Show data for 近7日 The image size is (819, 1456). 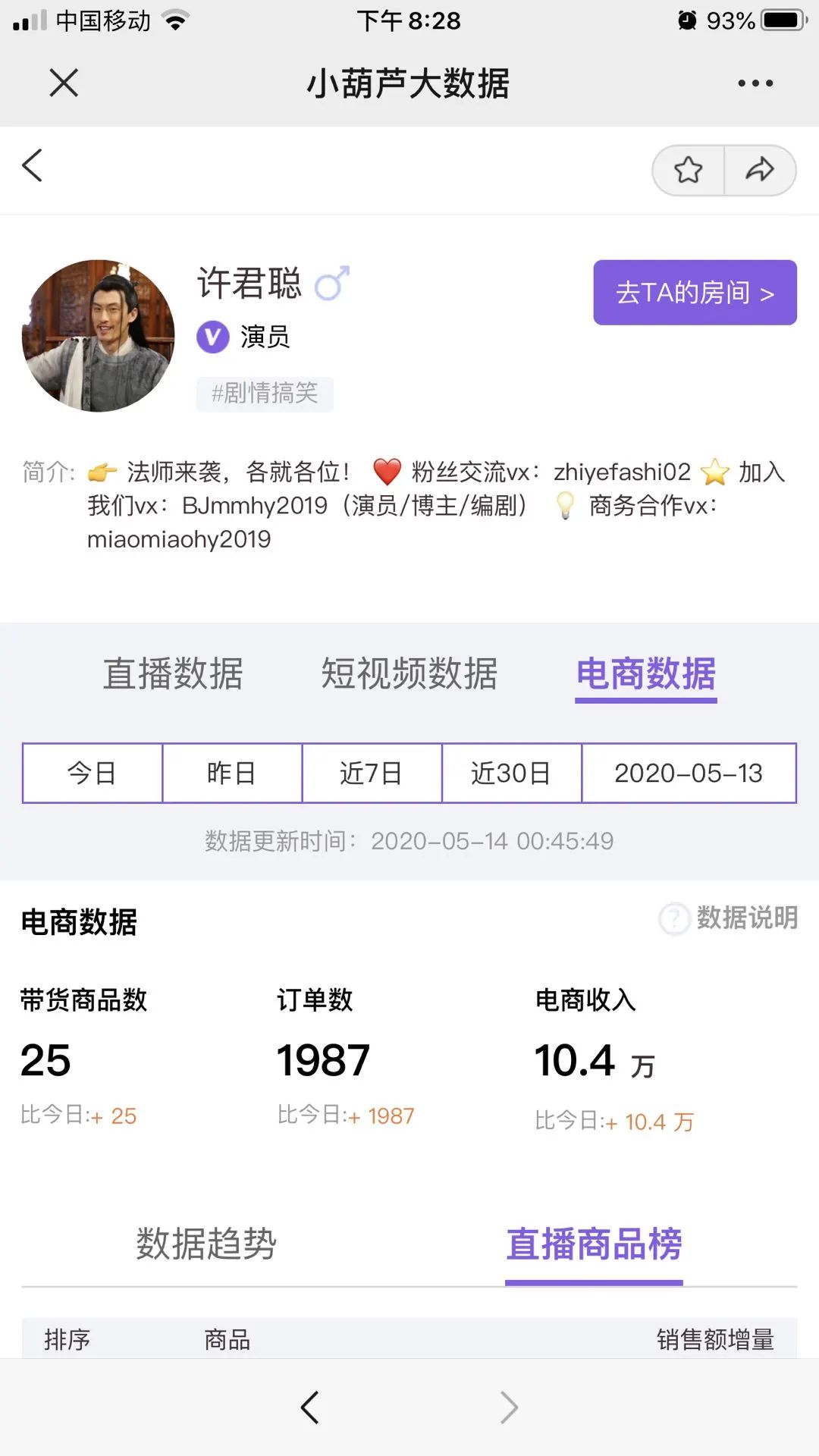click(x=372, y=773)
